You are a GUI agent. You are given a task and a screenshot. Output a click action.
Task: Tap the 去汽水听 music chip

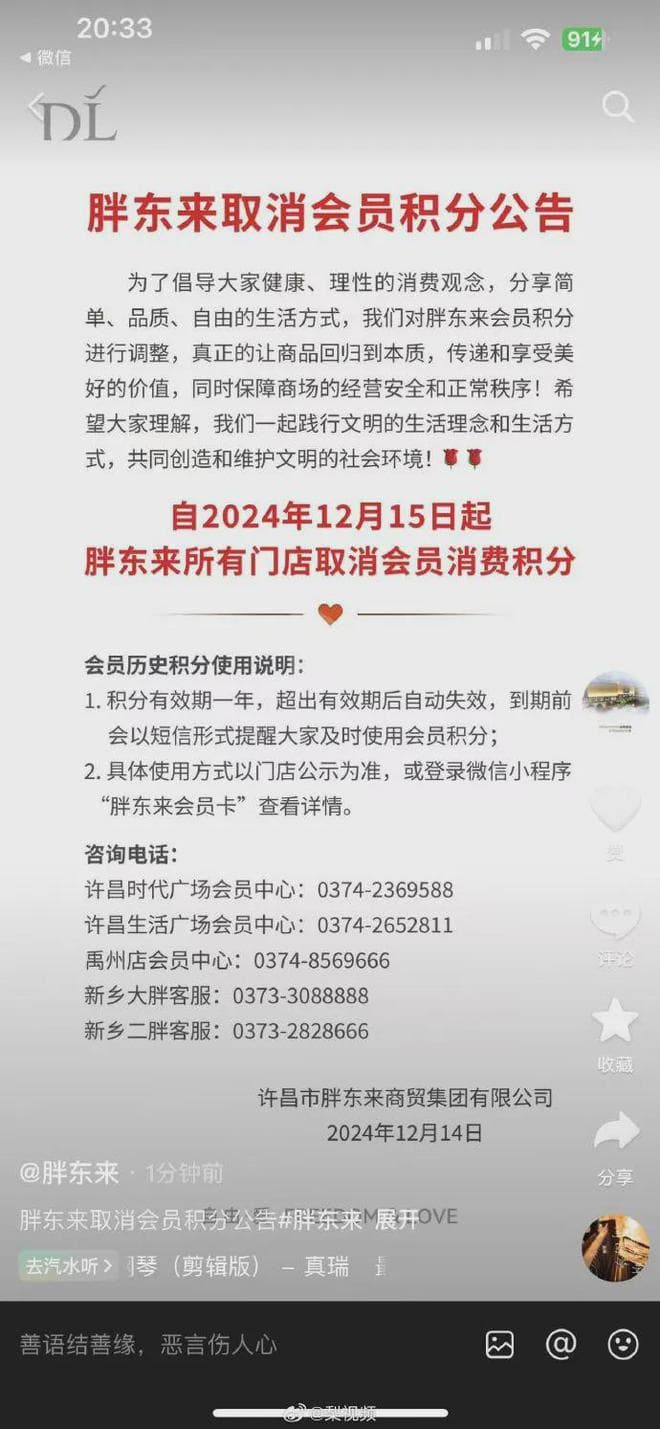[68, 1265]
